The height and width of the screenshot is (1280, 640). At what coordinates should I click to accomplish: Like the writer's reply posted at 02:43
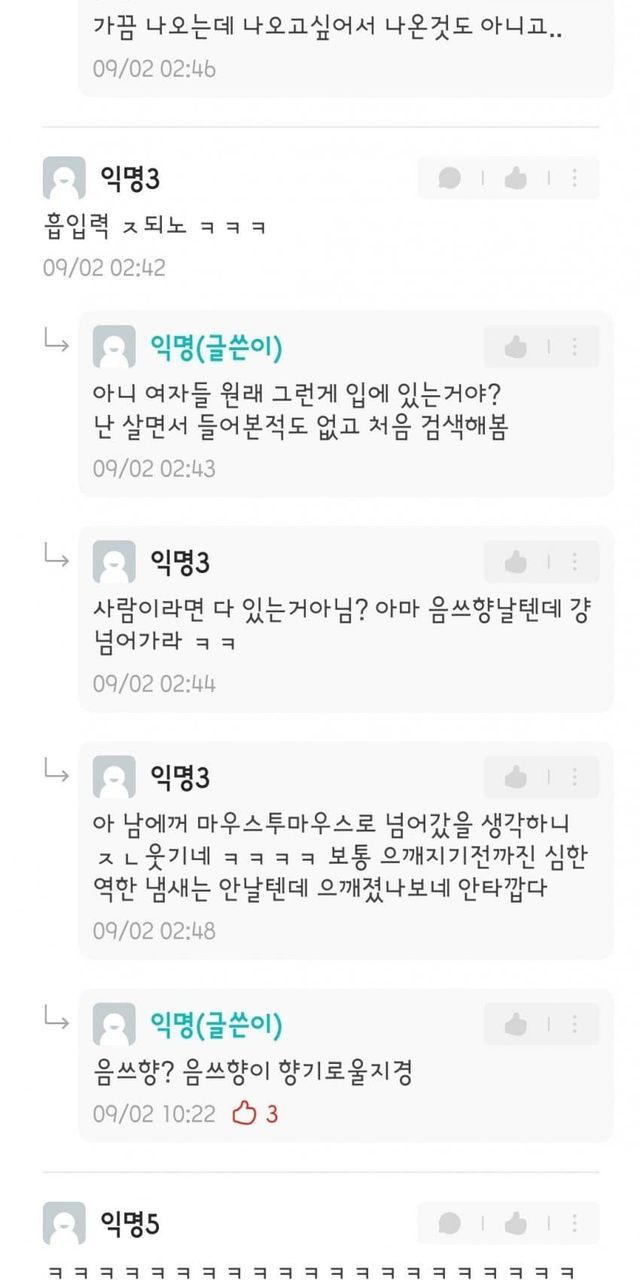click(516, 347)
